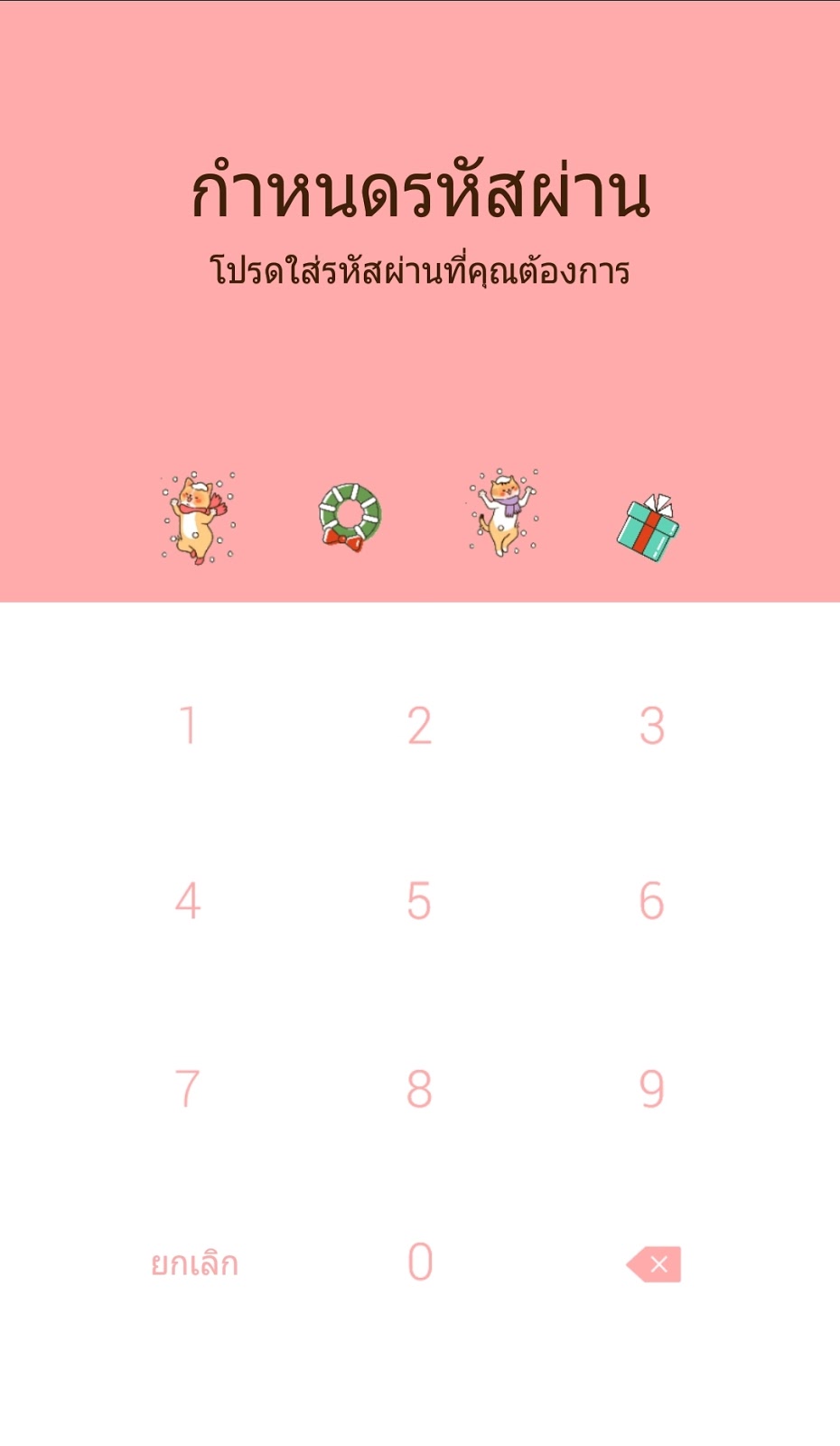Enter digit 0 on the keypad

click(x=420, y=1262)
